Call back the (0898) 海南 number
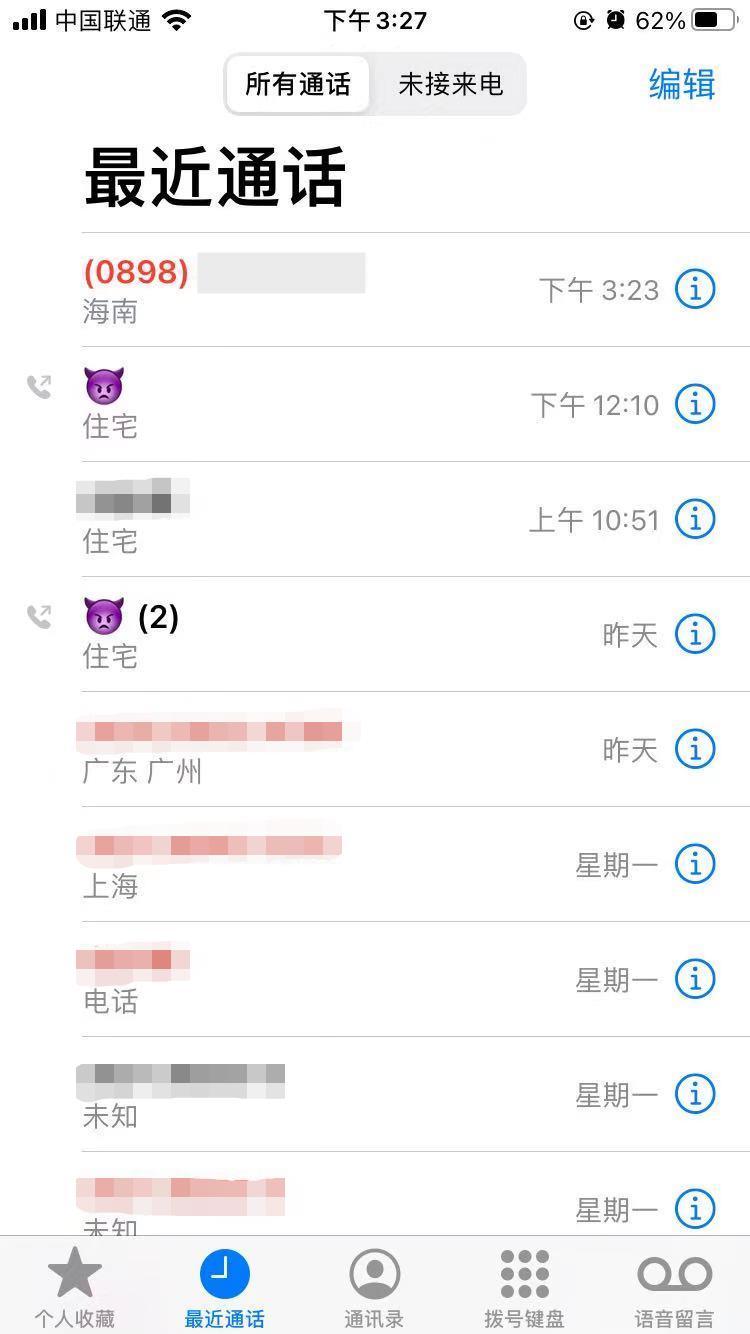 tap(300, 290)
